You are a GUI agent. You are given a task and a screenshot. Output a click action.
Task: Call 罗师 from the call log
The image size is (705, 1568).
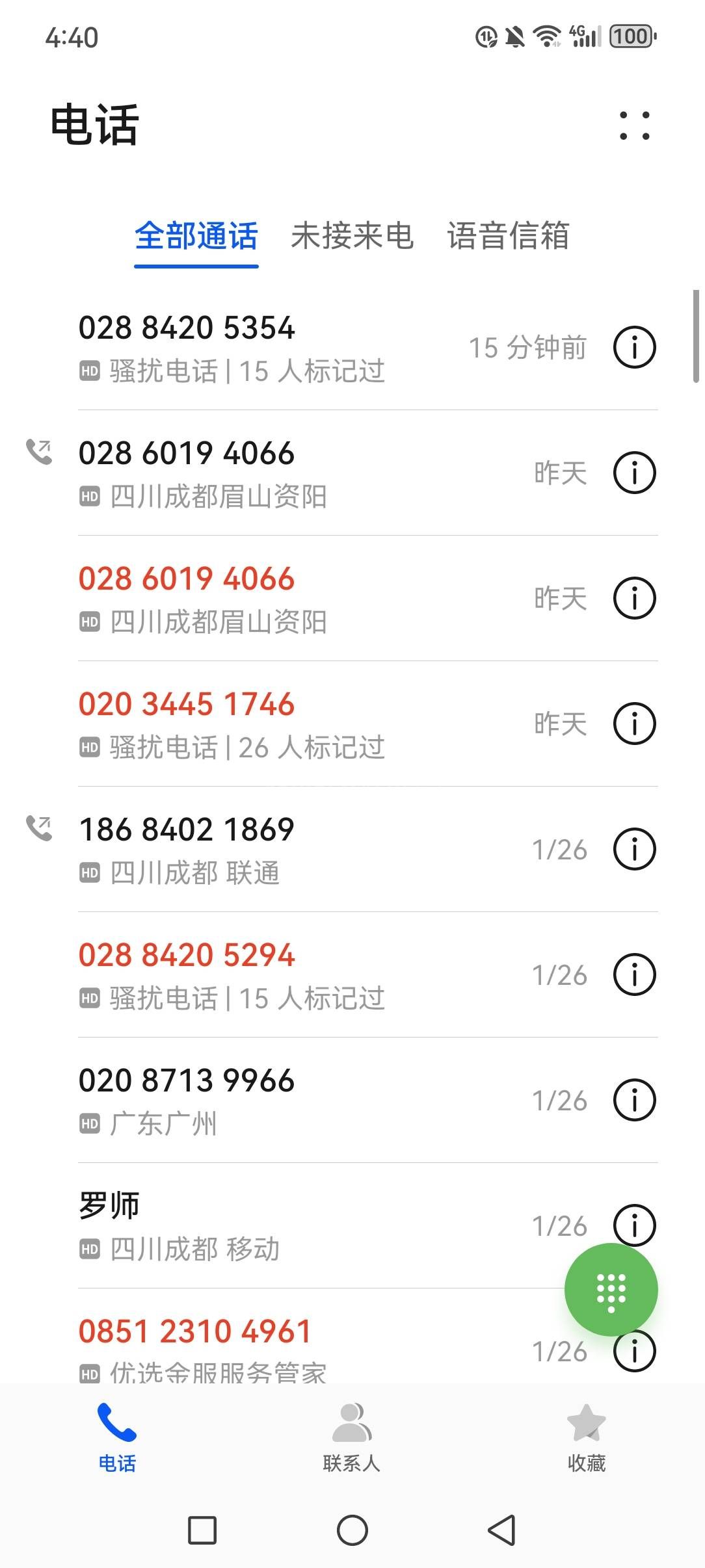point(260,1225)
